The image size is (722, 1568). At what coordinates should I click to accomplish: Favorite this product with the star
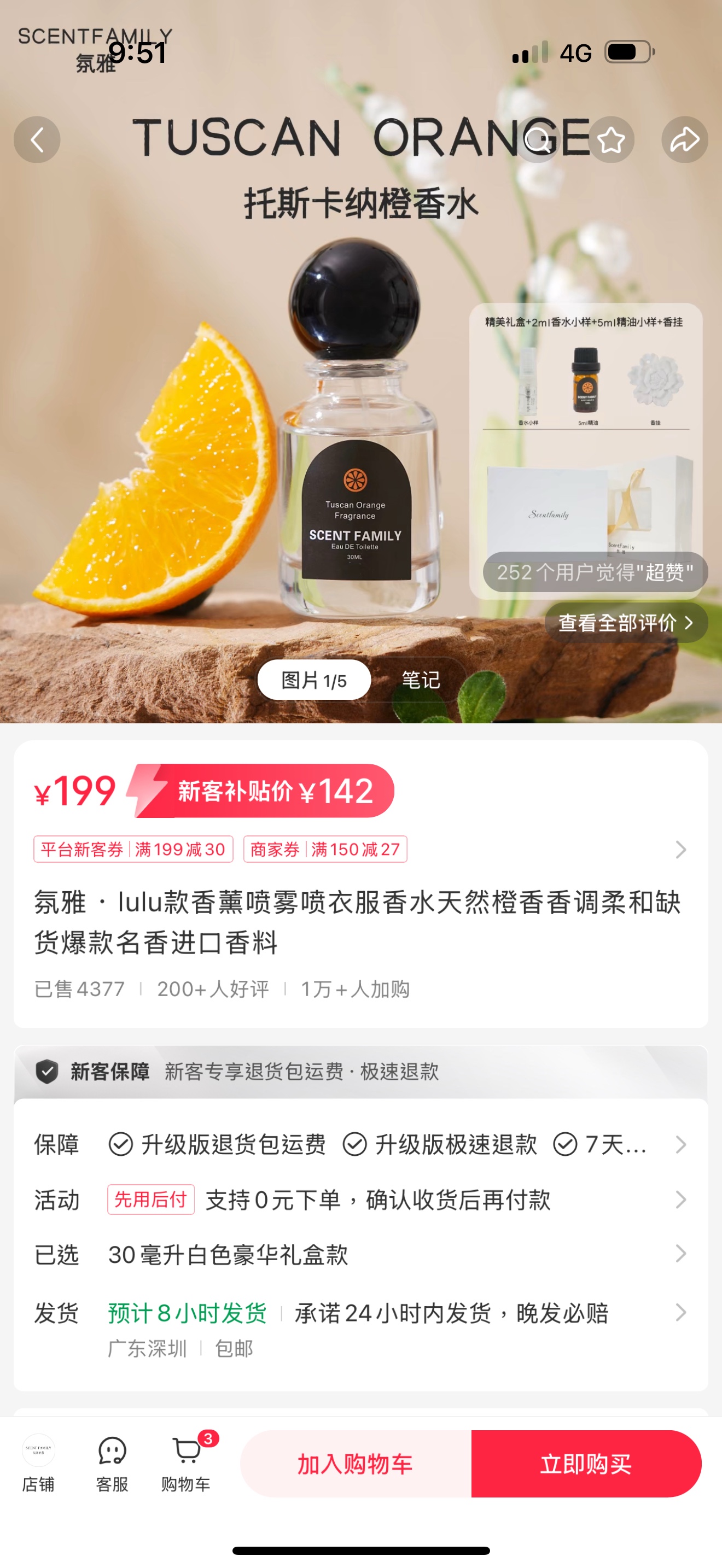[x=610, y=139]
